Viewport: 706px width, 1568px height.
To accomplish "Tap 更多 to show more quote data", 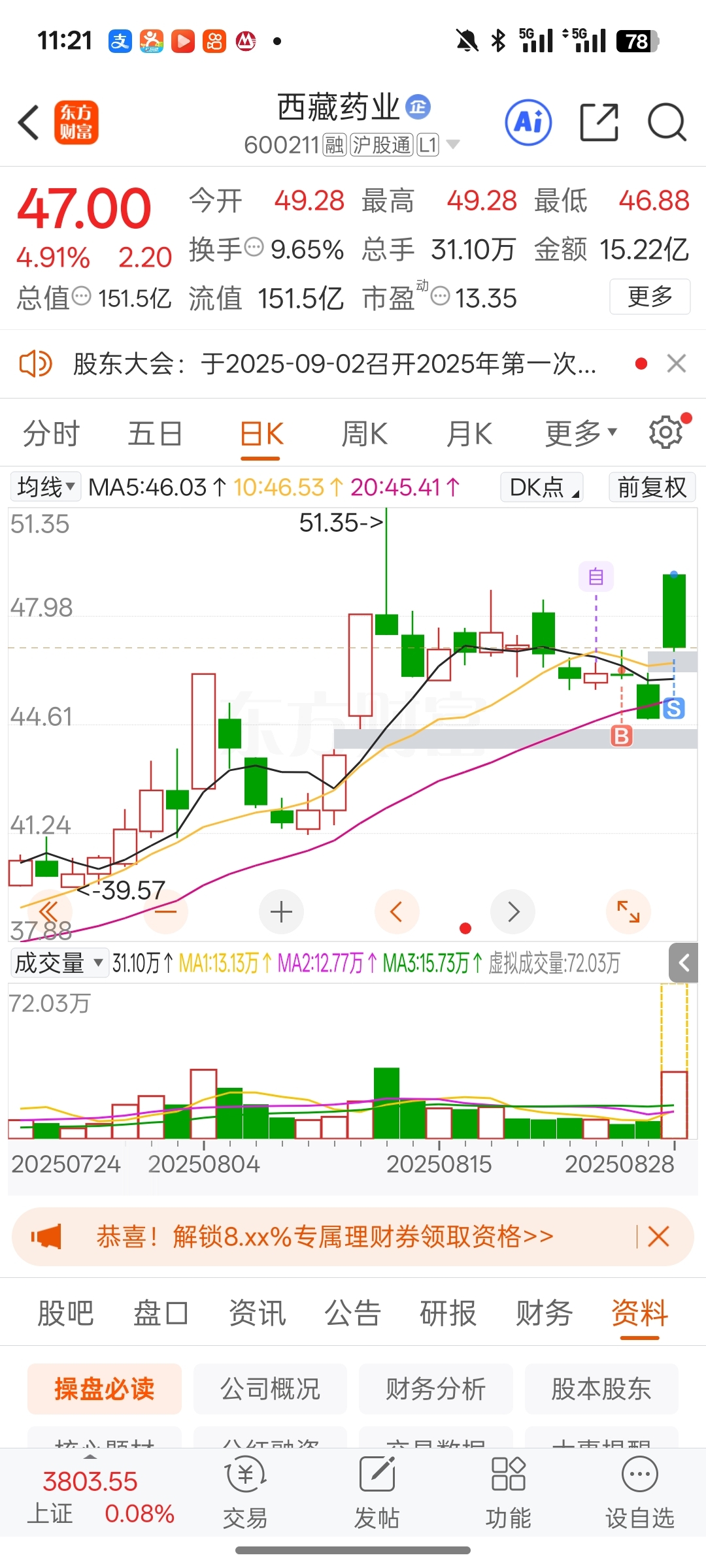I will pos(650,297).
